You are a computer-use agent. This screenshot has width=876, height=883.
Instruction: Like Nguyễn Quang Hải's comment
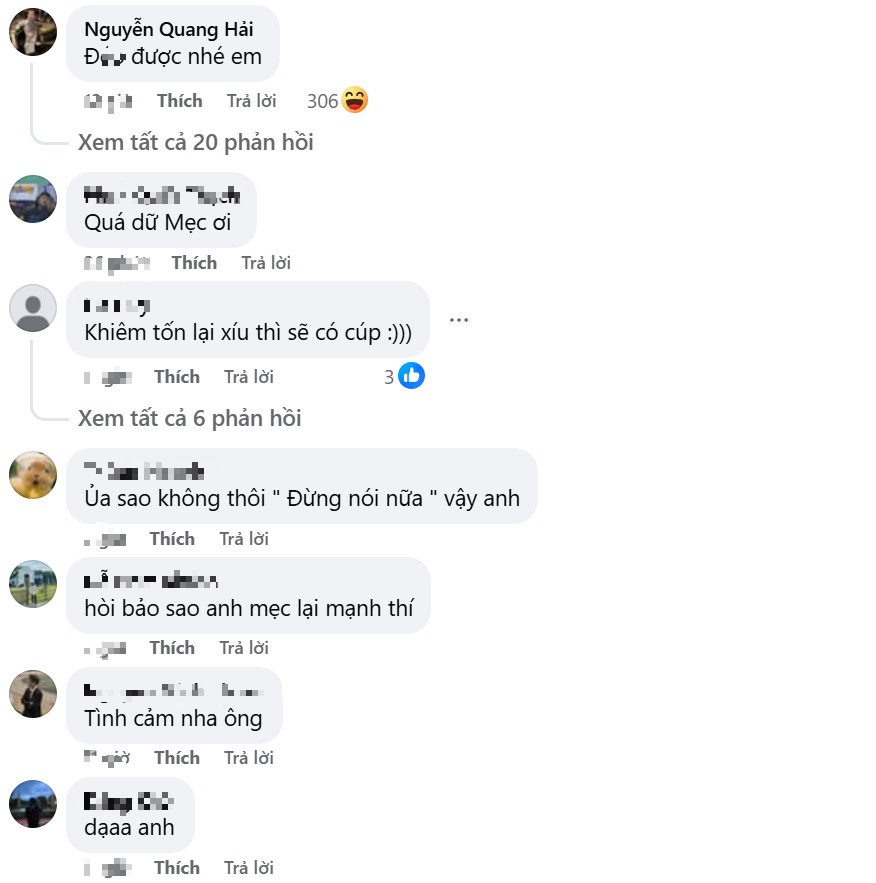[x=179, y=101]
